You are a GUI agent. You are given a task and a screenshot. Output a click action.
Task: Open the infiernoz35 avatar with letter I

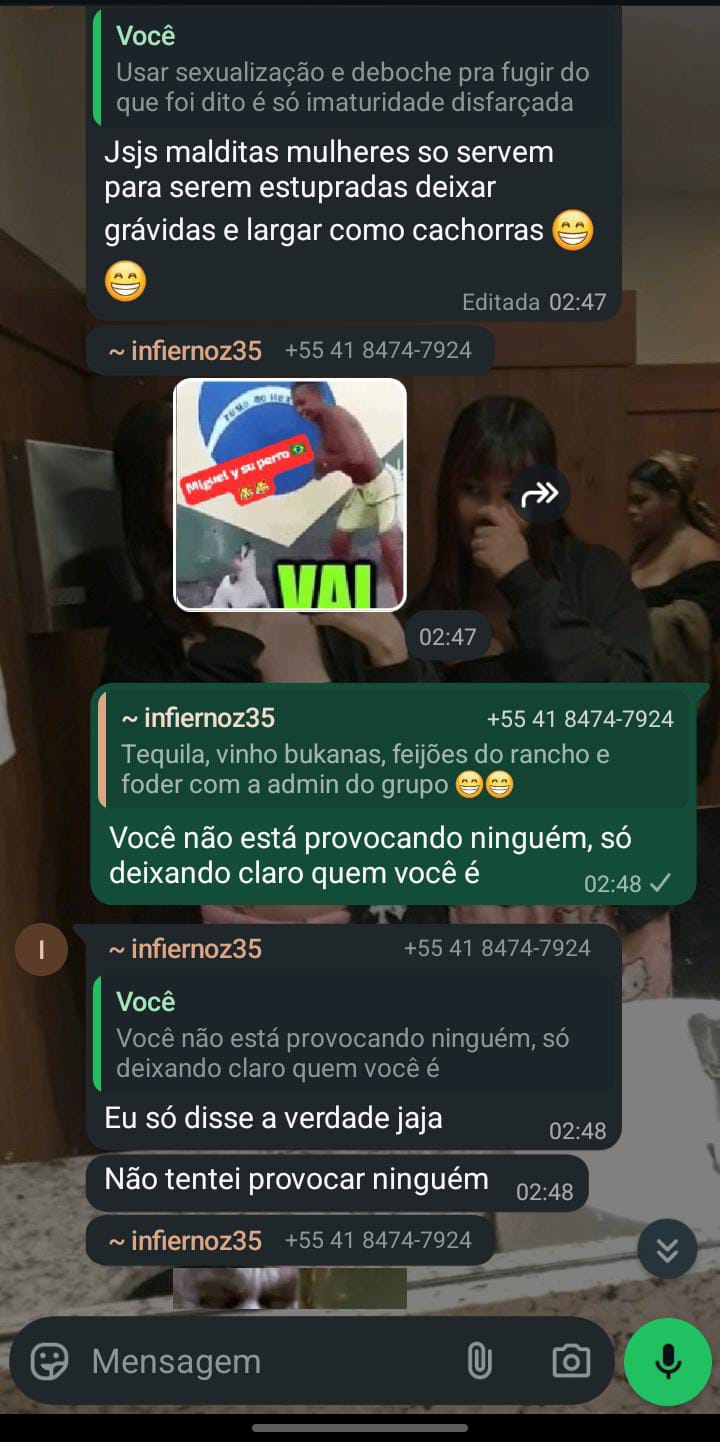41,949
